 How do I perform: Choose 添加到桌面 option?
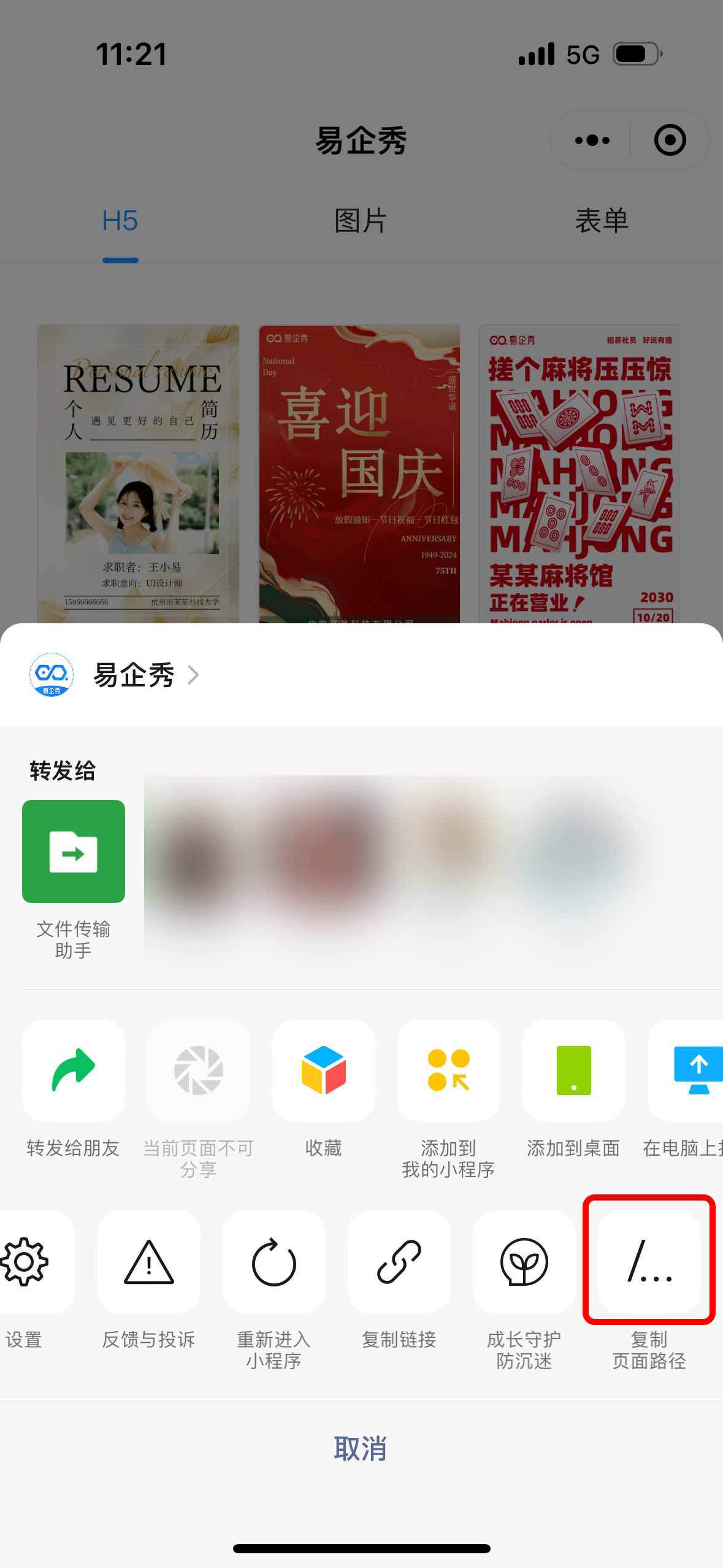click(x=574, y=1071)
